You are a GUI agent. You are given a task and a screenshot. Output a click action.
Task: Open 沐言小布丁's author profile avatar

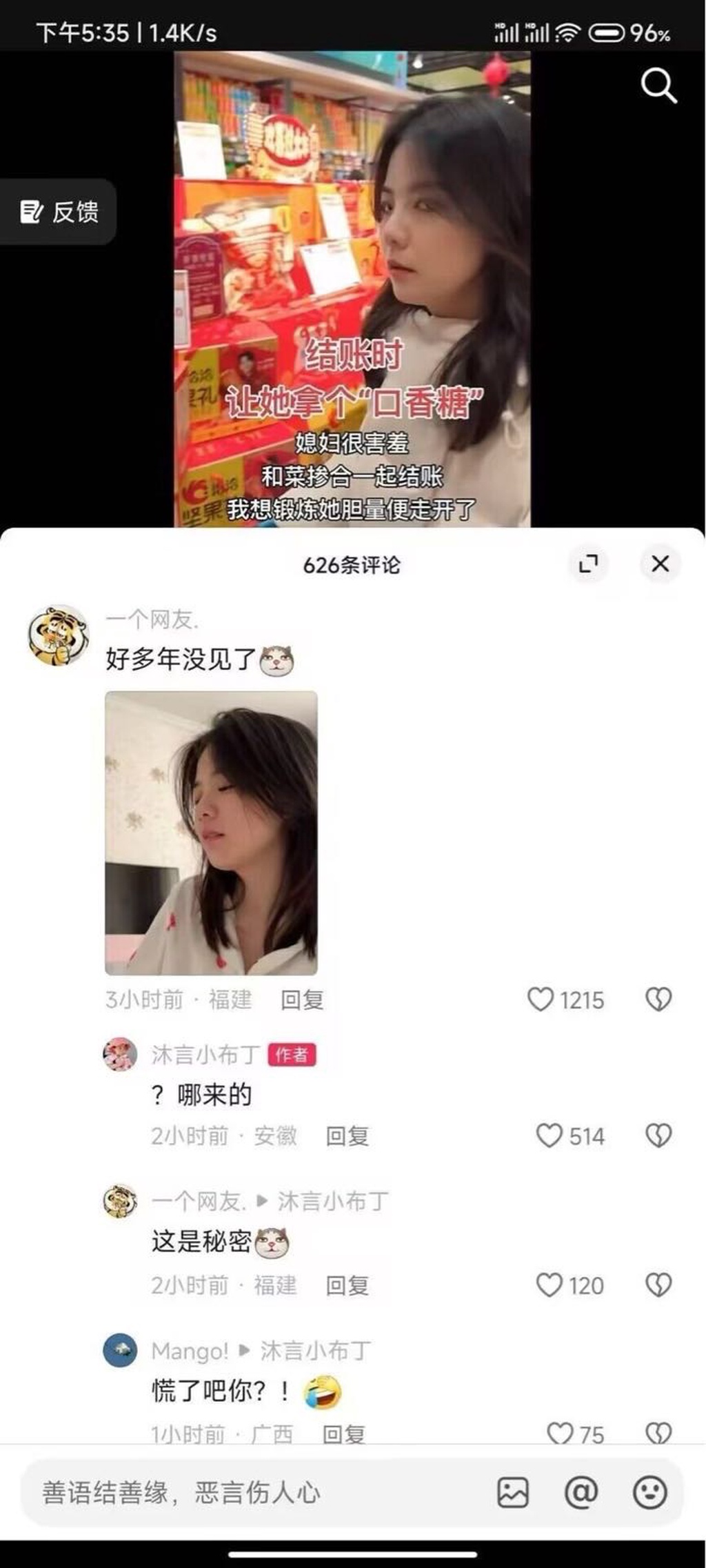pyautogui.click(x=120, y=1055)
